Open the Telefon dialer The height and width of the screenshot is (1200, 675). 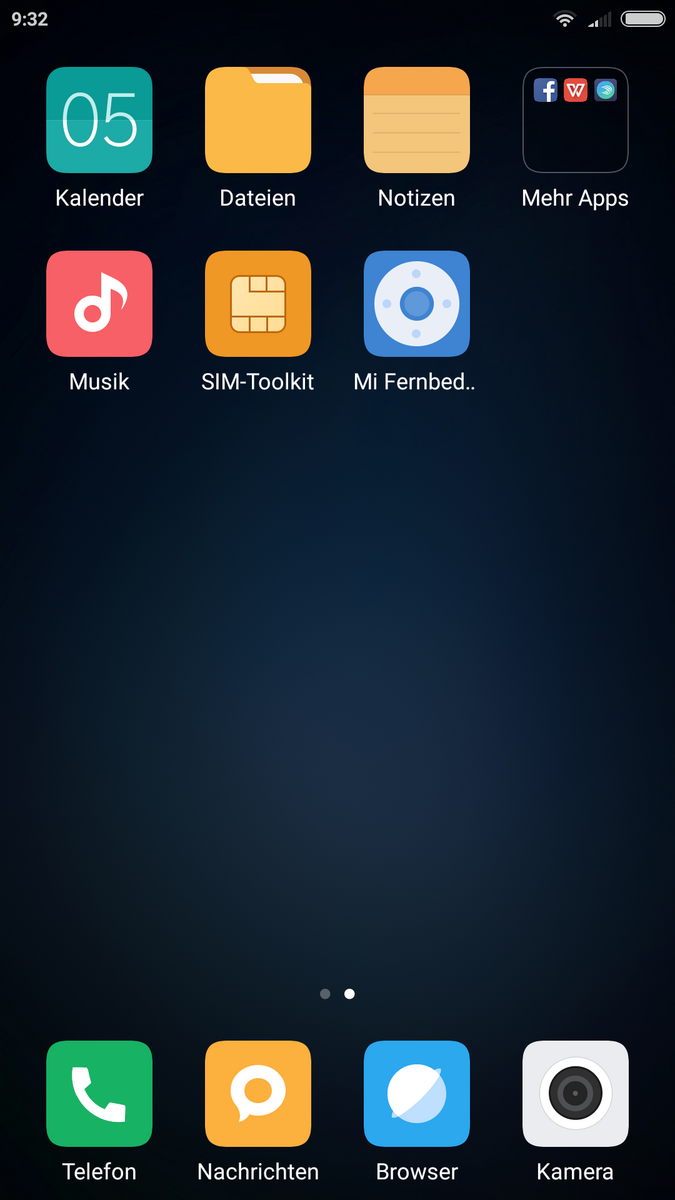pyautogui.click(x=99, y=1094)
